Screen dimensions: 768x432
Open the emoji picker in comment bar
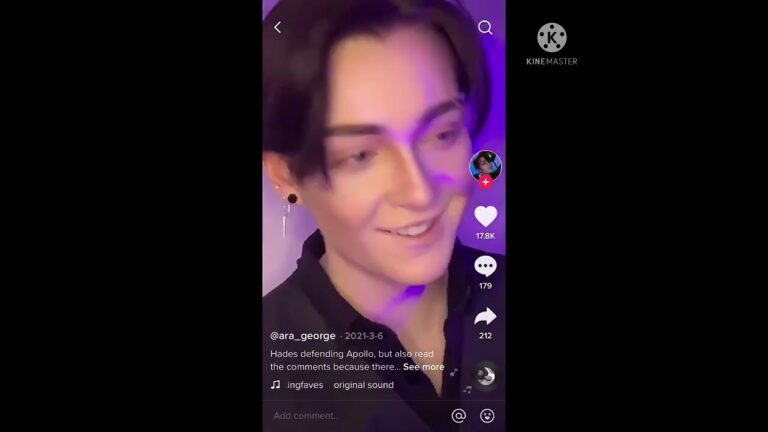pyautogui.click(x=487, y=415)
